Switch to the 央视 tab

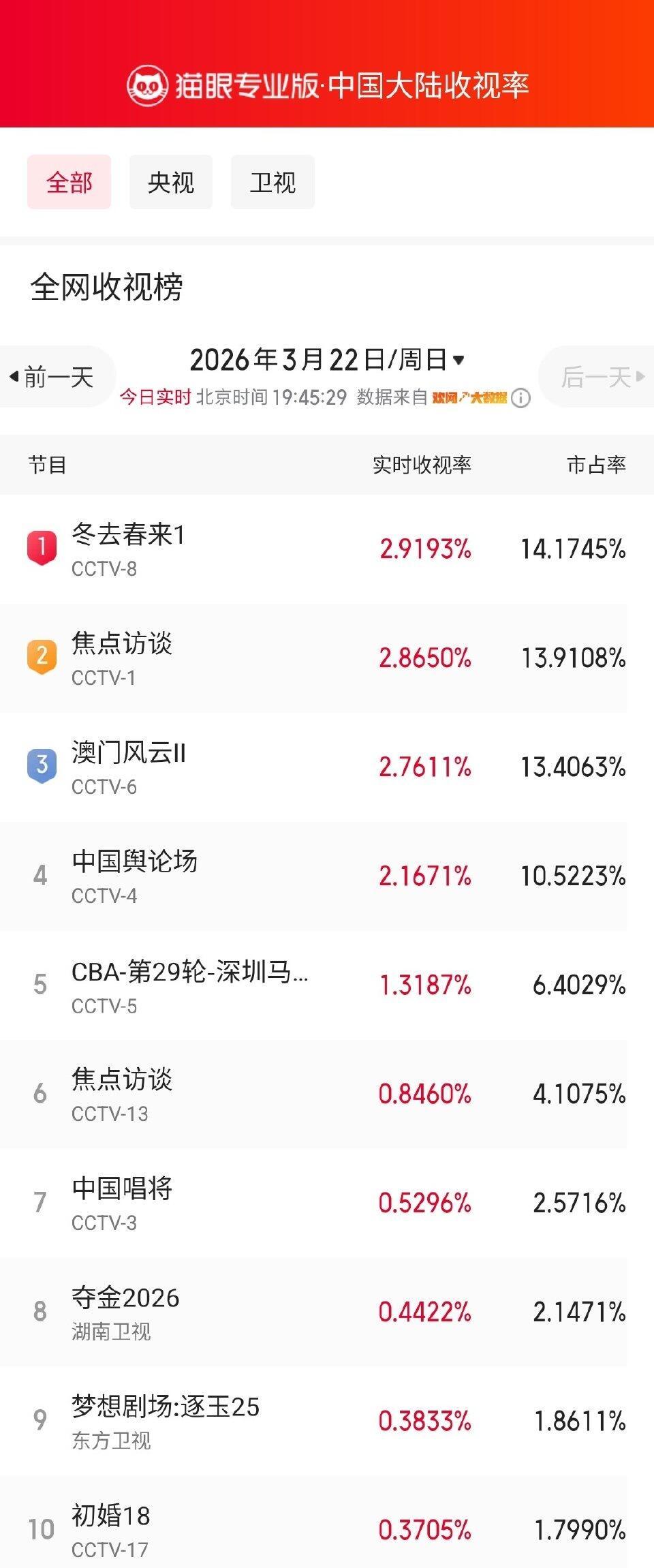(x=170, y=182)
